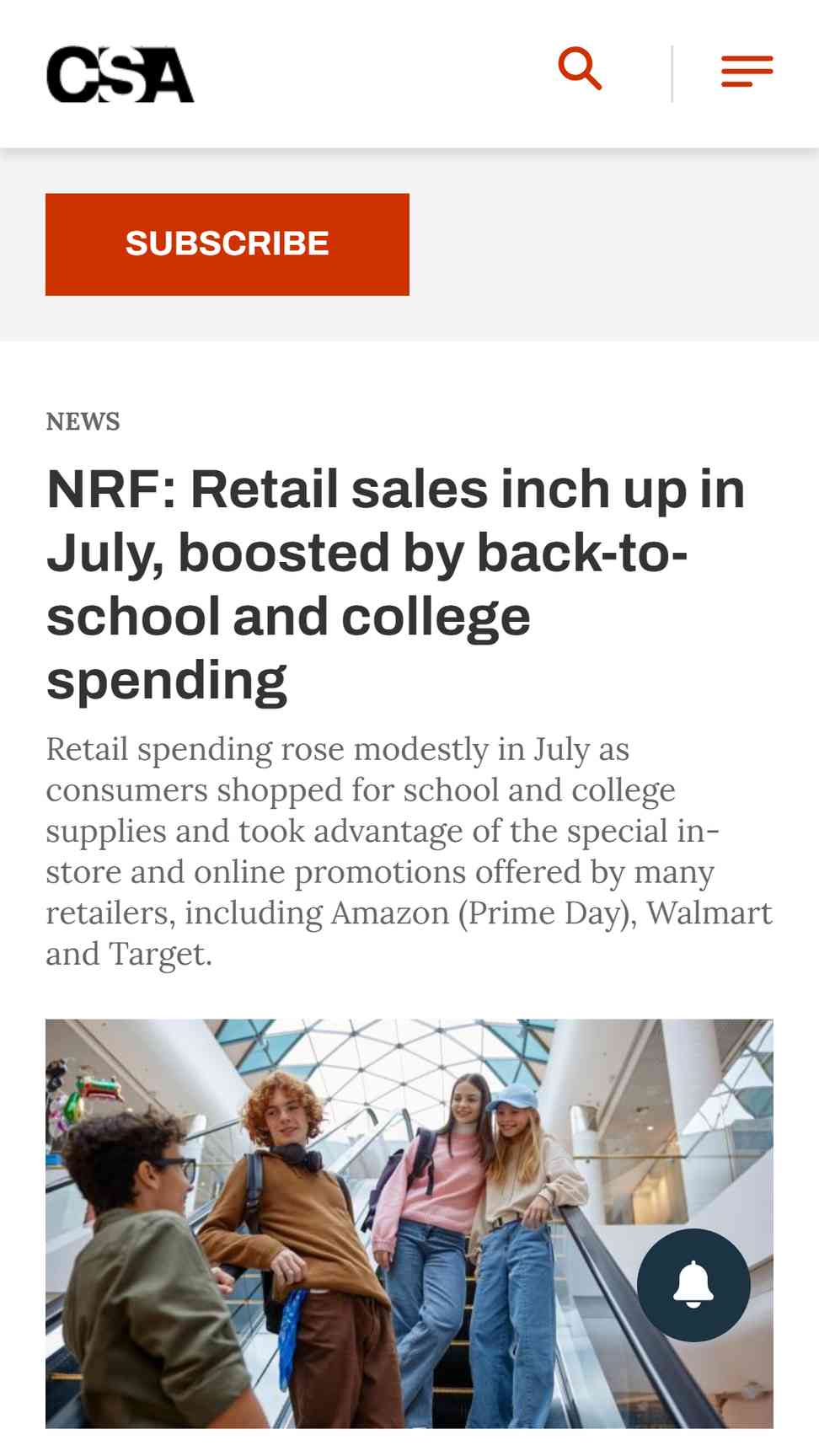Image resolution: width=819 pixels, height=1456 pixels.
Task: Open the site search
Action: (580, 69)
